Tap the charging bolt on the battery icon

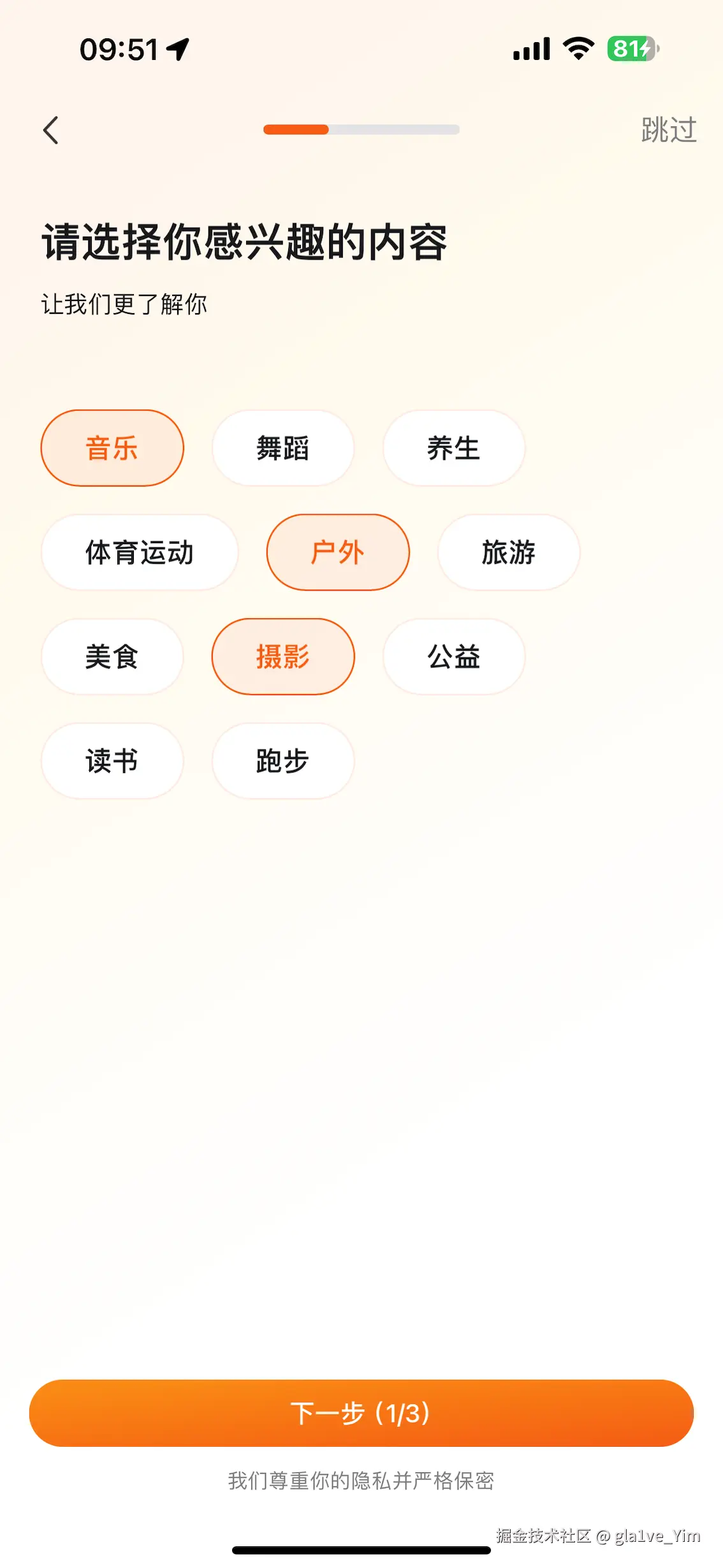click(645, 48)
